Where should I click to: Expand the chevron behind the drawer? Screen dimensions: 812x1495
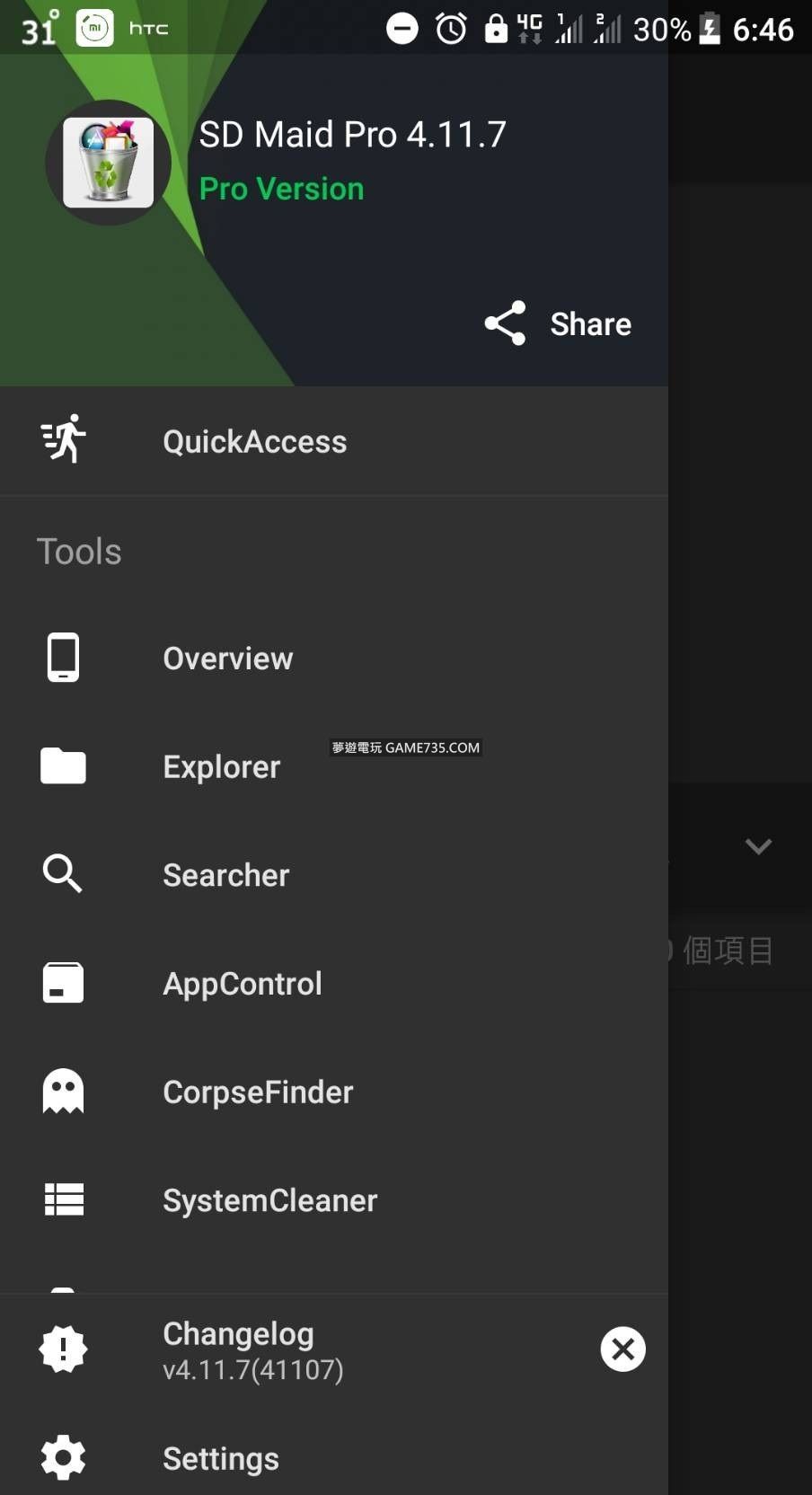click(x=758, y=846)
